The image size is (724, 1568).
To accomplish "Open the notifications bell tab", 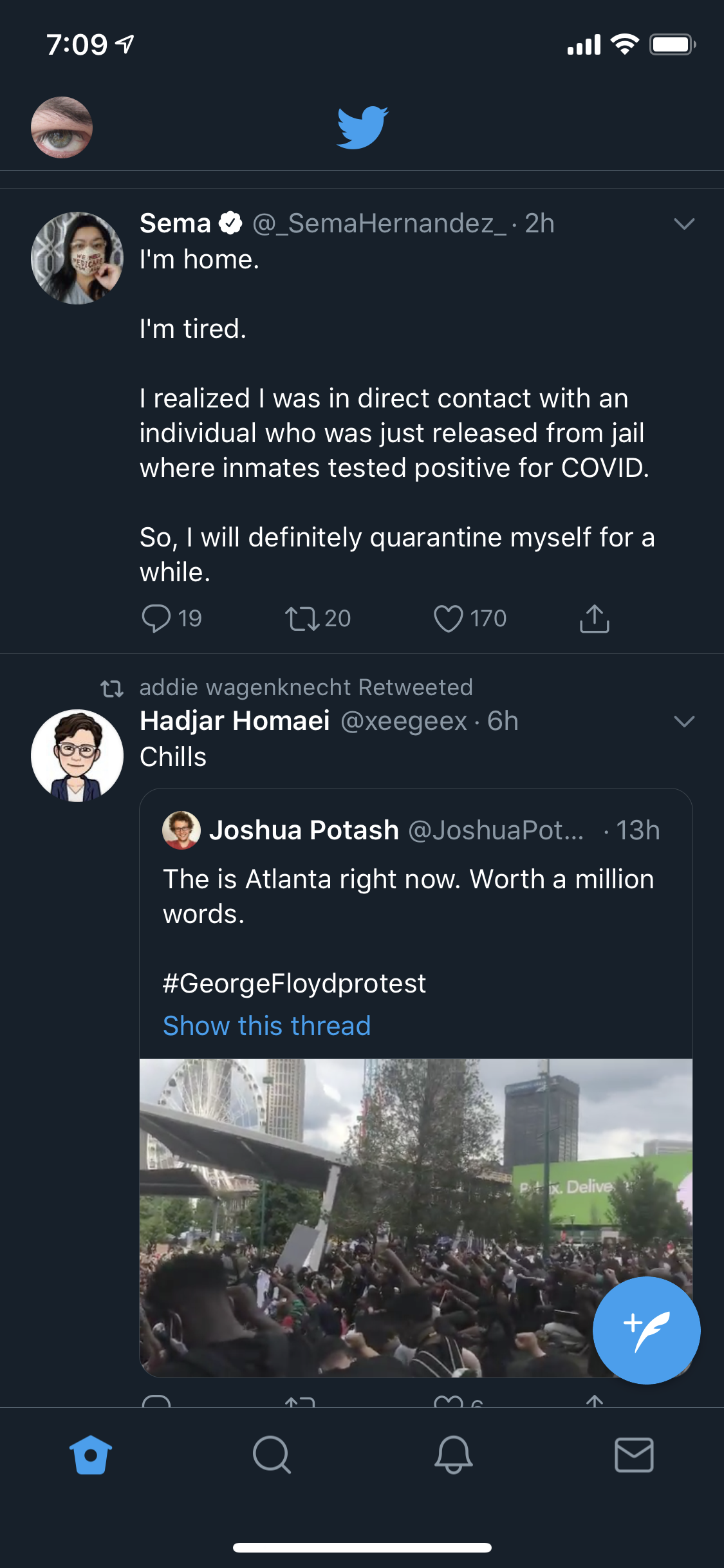I will click(x=453, y=1455).
